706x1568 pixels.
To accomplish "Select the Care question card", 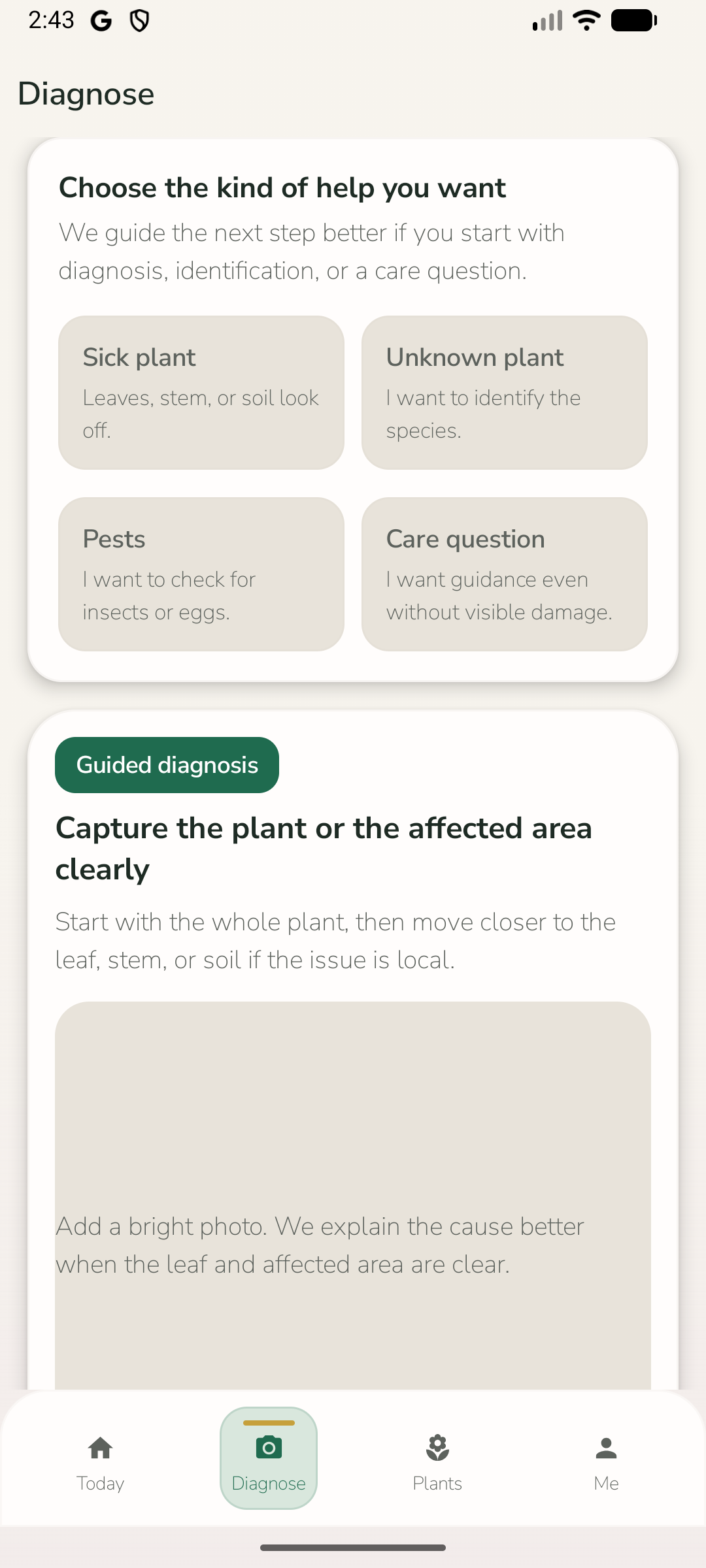I will click(504, 574).
